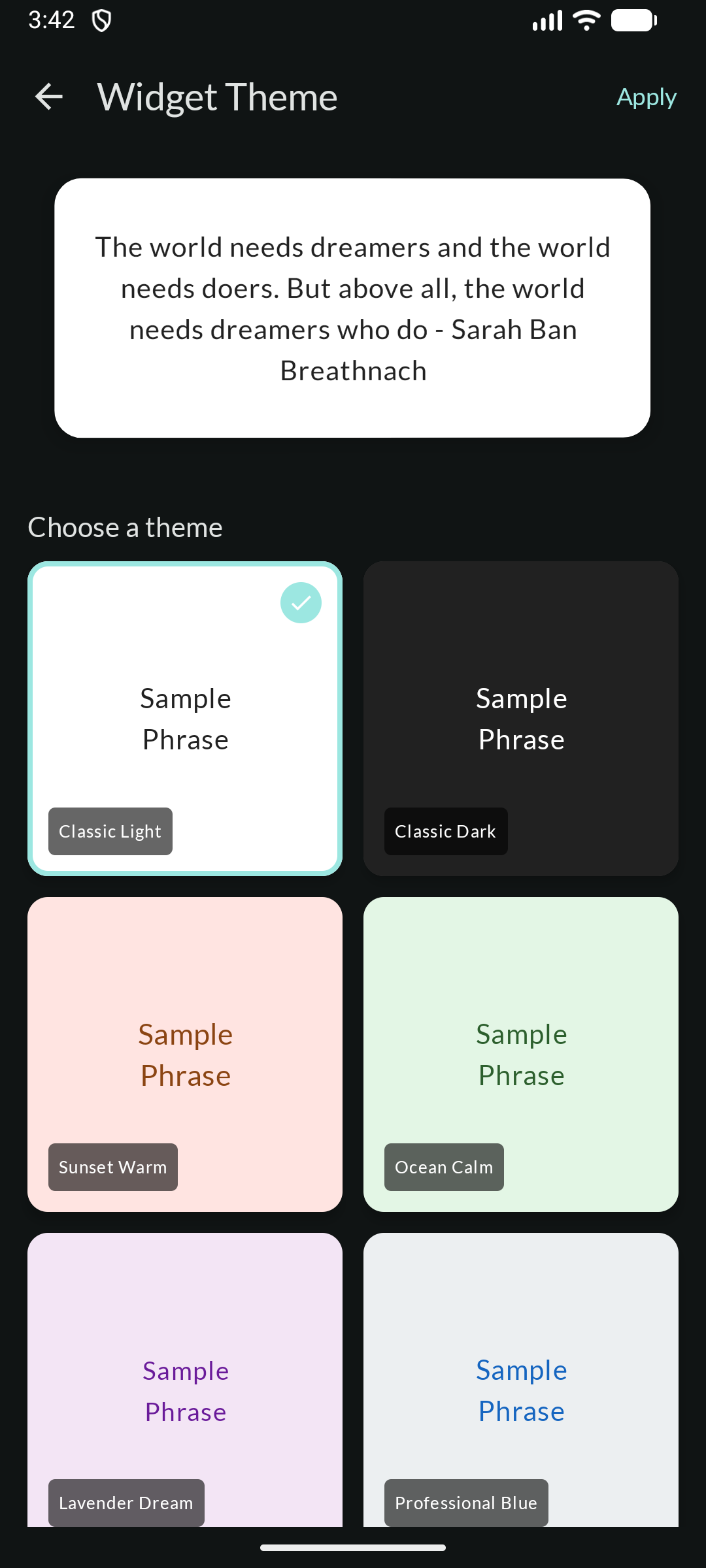Tap the battery indicator
This screenshot has width=706, height=1568.
633,20
